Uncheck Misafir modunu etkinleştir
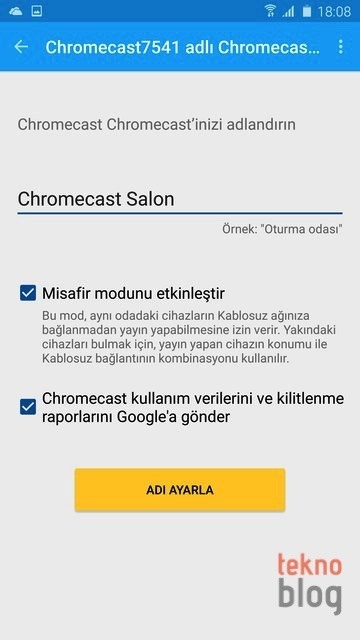This screenshot has height=640, width=360. coord(28,293)
